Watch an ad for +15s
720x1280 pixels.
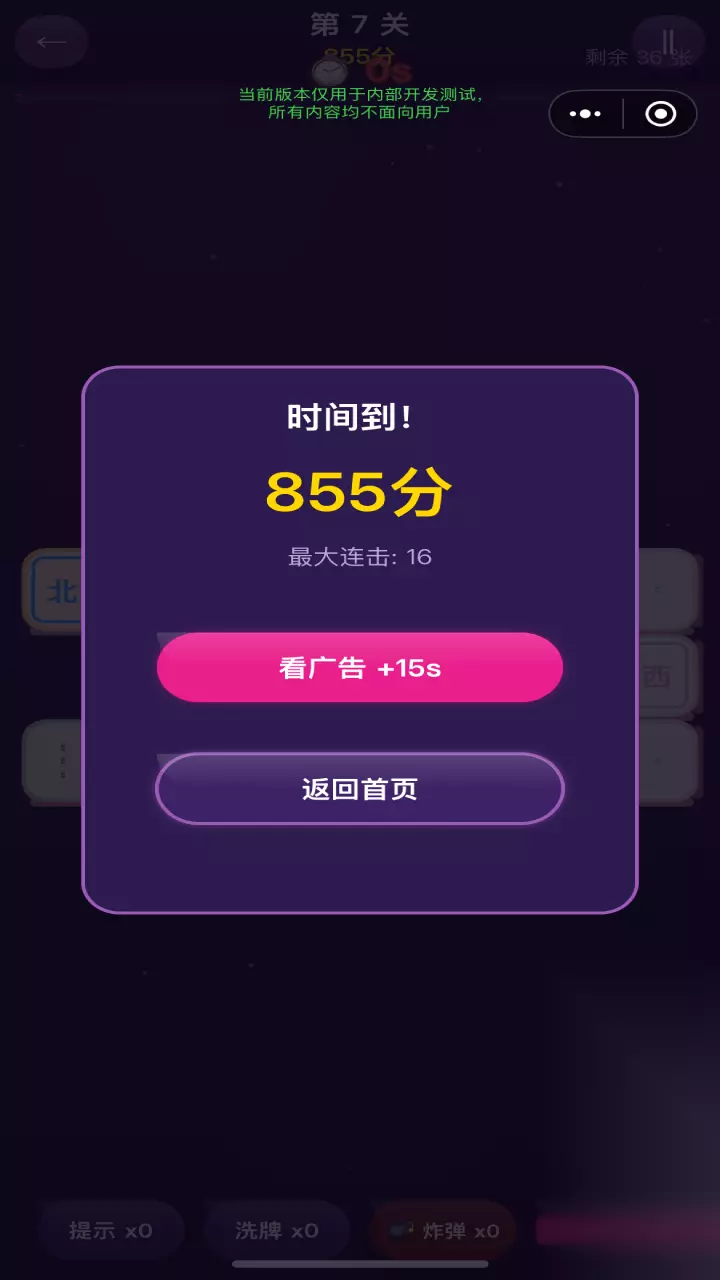coord(360,667)
